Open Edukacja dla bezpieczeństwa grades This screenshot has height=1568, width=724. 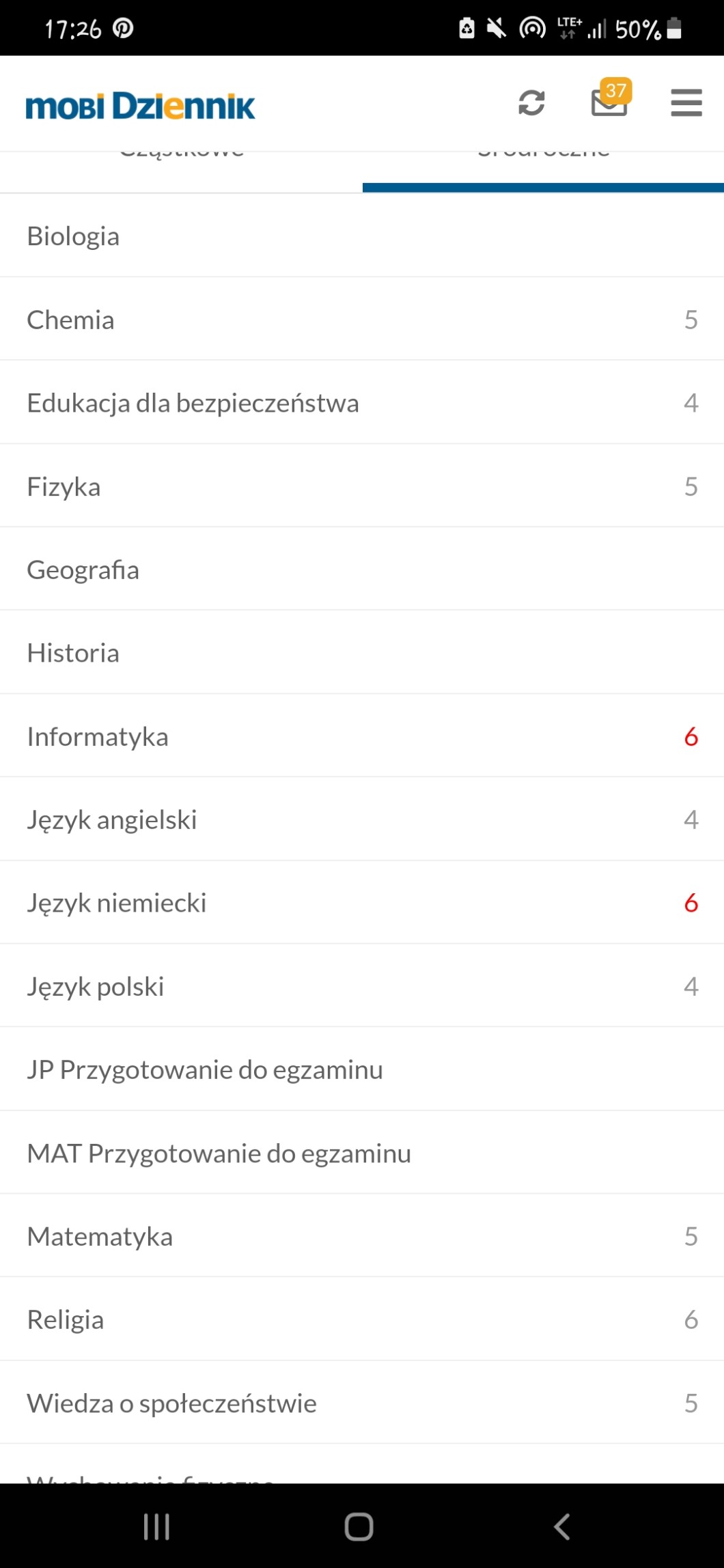pyautogui.click(x=362, y=403)
